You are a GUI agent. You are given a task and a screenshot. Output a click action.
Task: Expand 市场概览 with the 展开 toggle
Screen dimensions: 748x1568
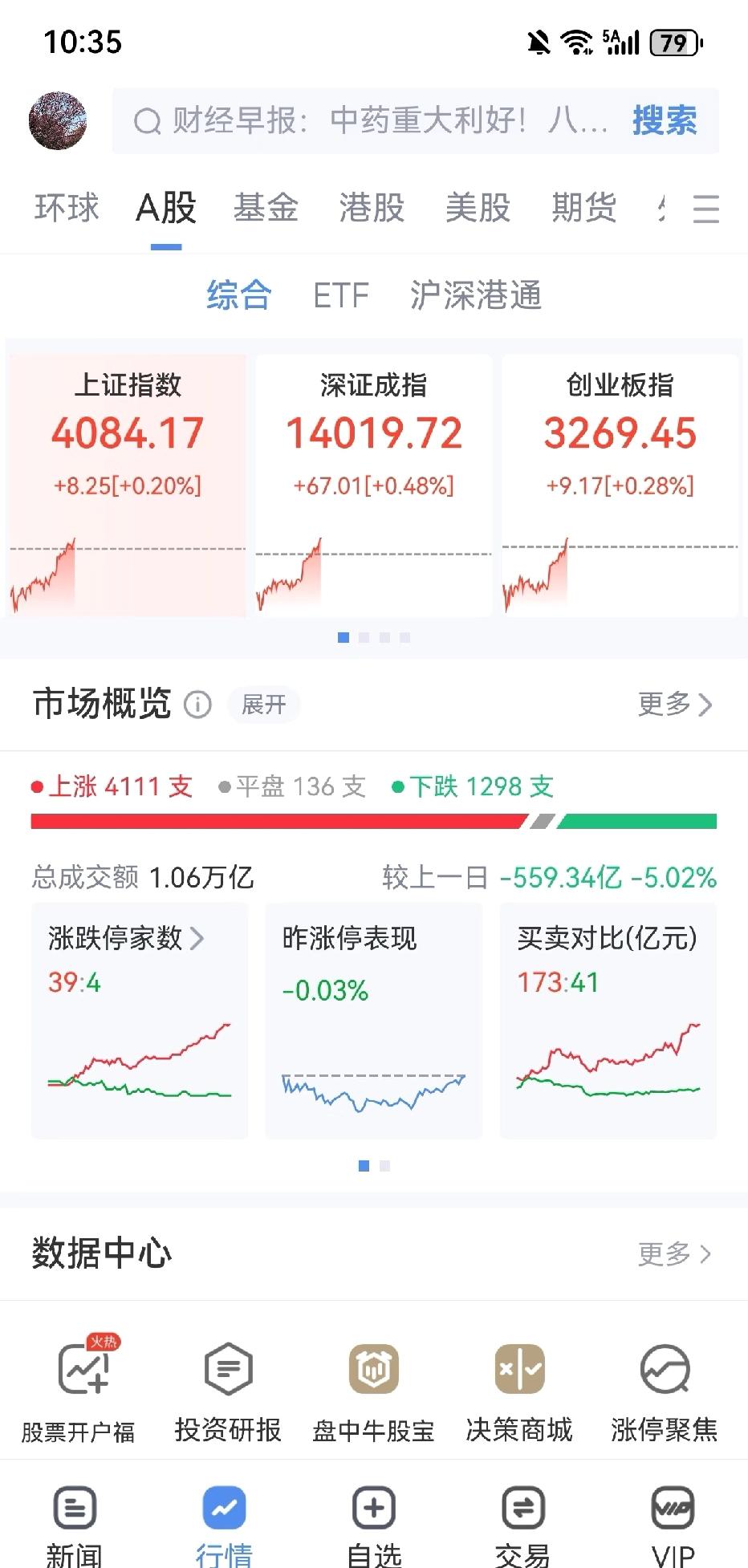pos(263,705)
